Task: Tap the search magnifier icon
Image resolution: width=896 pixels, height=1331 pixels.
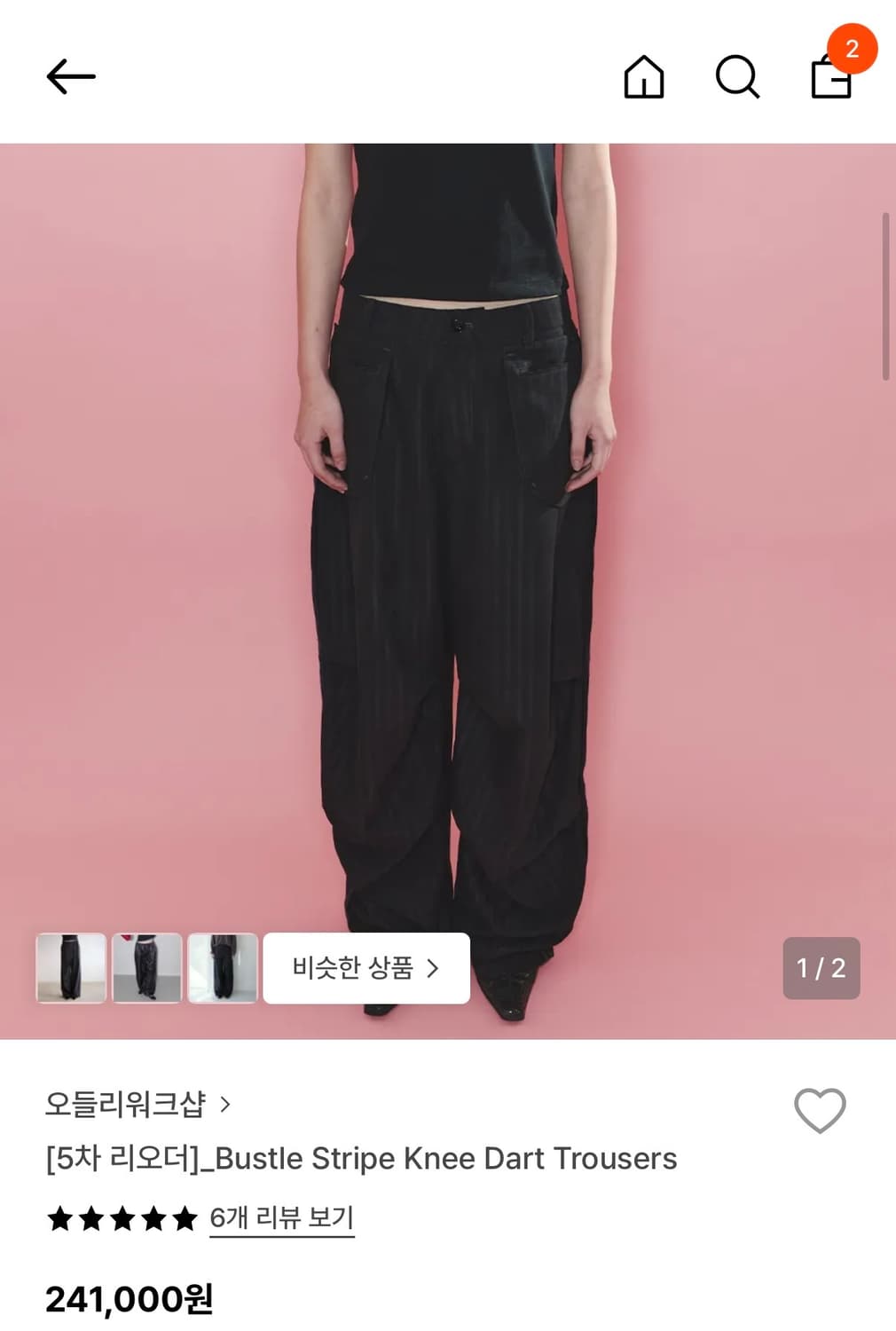Action: 738,78
